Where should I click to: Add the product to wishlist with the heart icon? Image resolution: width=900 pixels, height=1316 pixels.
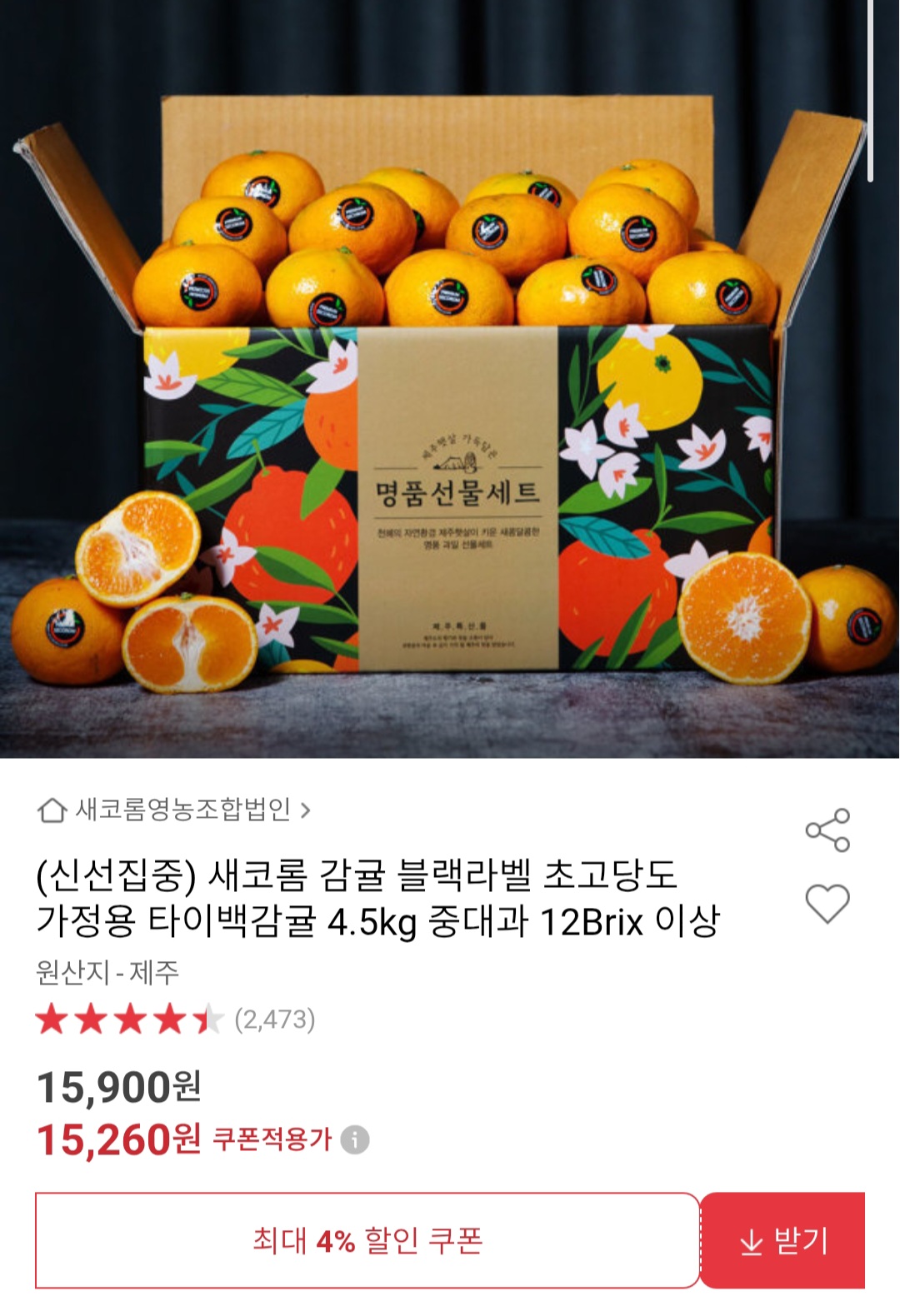(827, 903)
